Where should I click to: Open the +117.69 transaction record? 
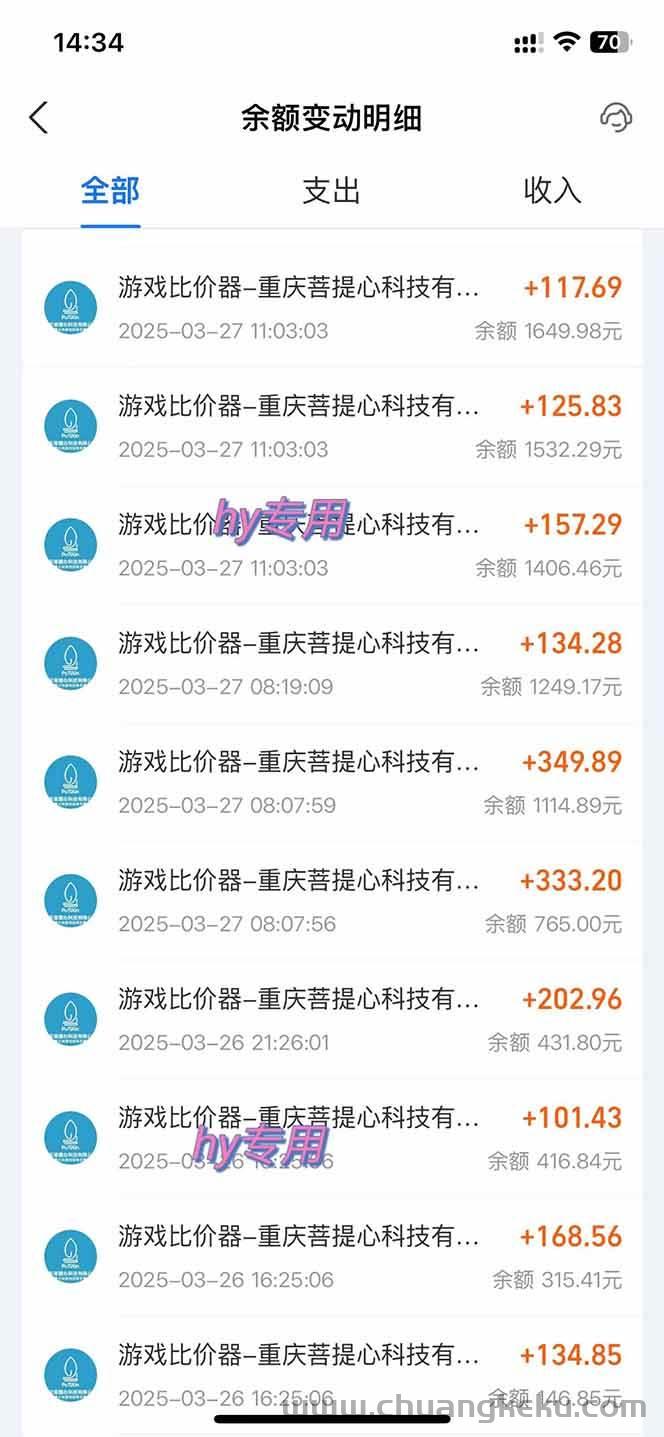pos(332,306)
